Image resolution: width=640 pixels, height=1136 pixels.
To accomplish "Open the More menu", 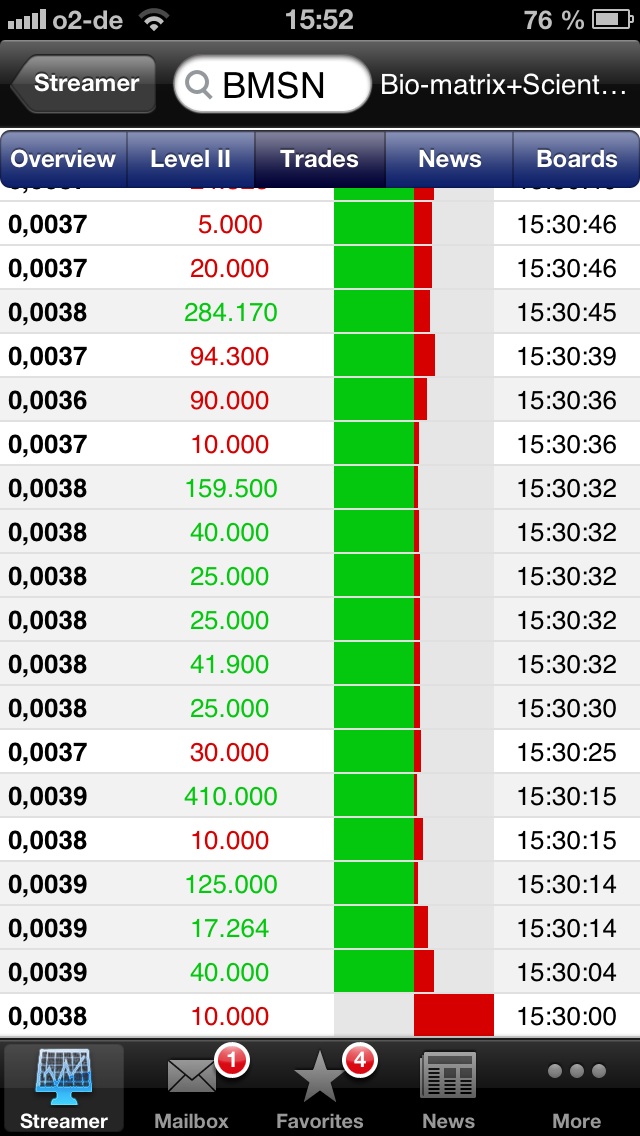I will (x=576, y=1089).
